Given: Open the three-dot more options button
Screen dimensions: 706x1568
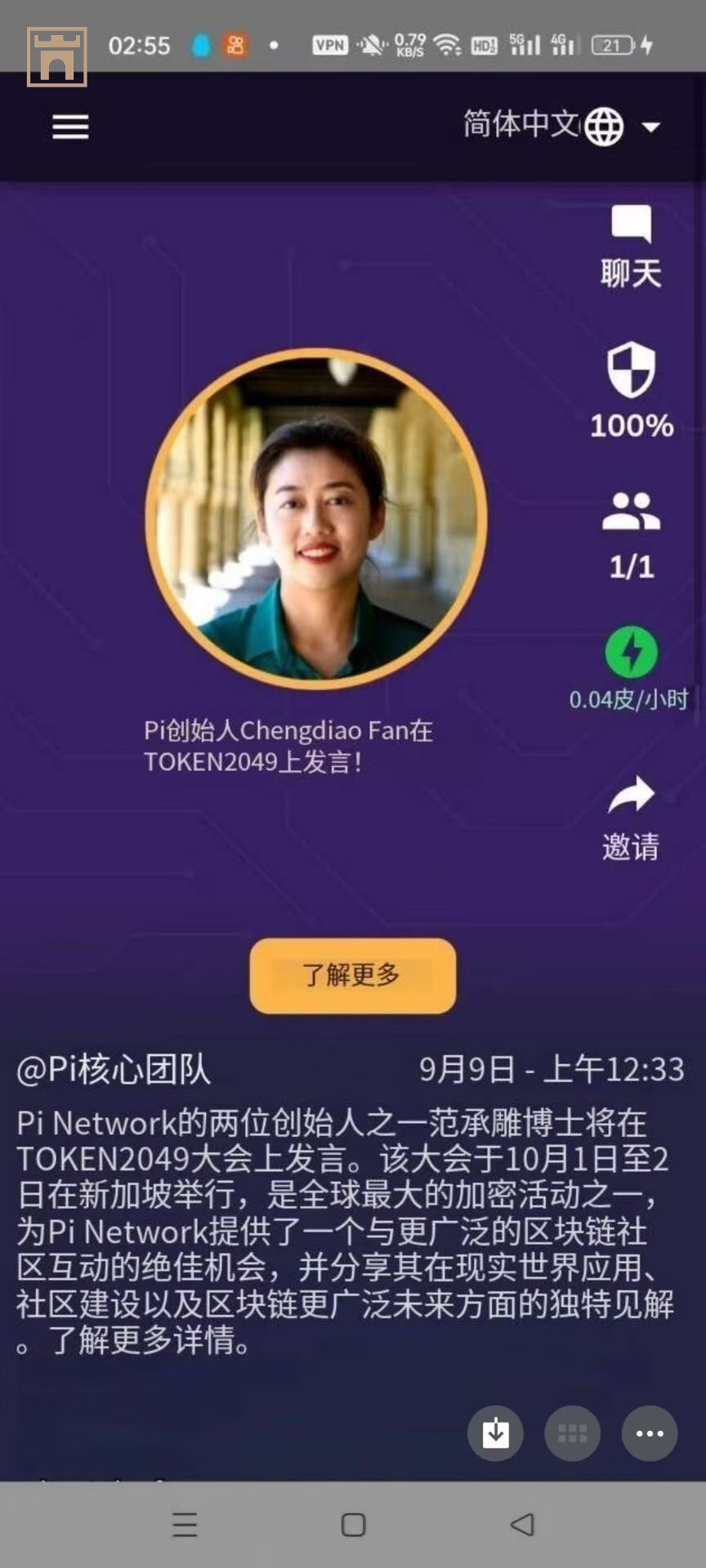Looking at the screenshot, I should (650, 1433).
